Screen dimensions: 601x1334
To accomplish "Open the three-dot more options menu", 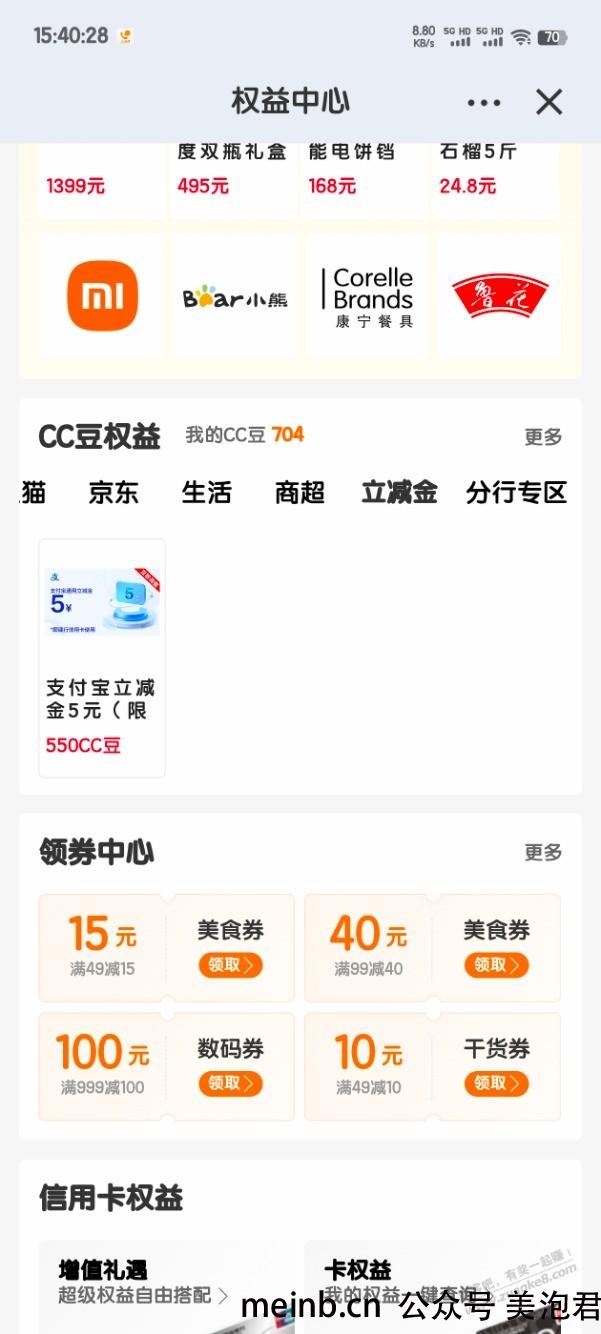I will [483, 102].
